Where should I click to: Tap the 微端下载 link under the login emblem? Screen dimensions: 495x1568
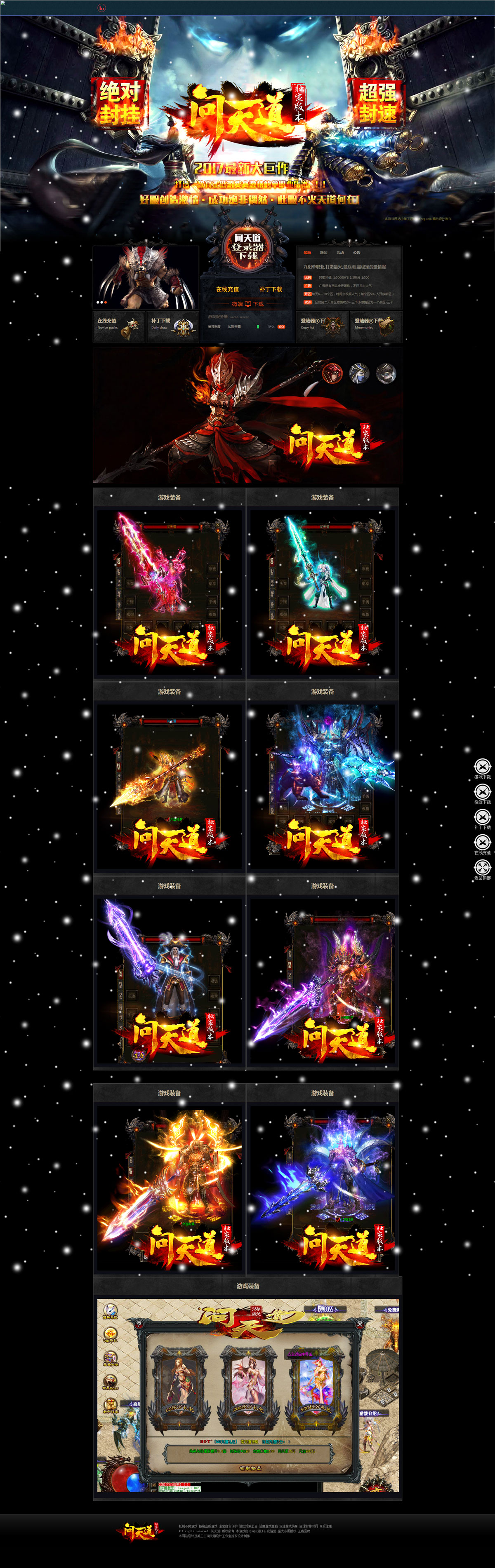pos(247,304)
